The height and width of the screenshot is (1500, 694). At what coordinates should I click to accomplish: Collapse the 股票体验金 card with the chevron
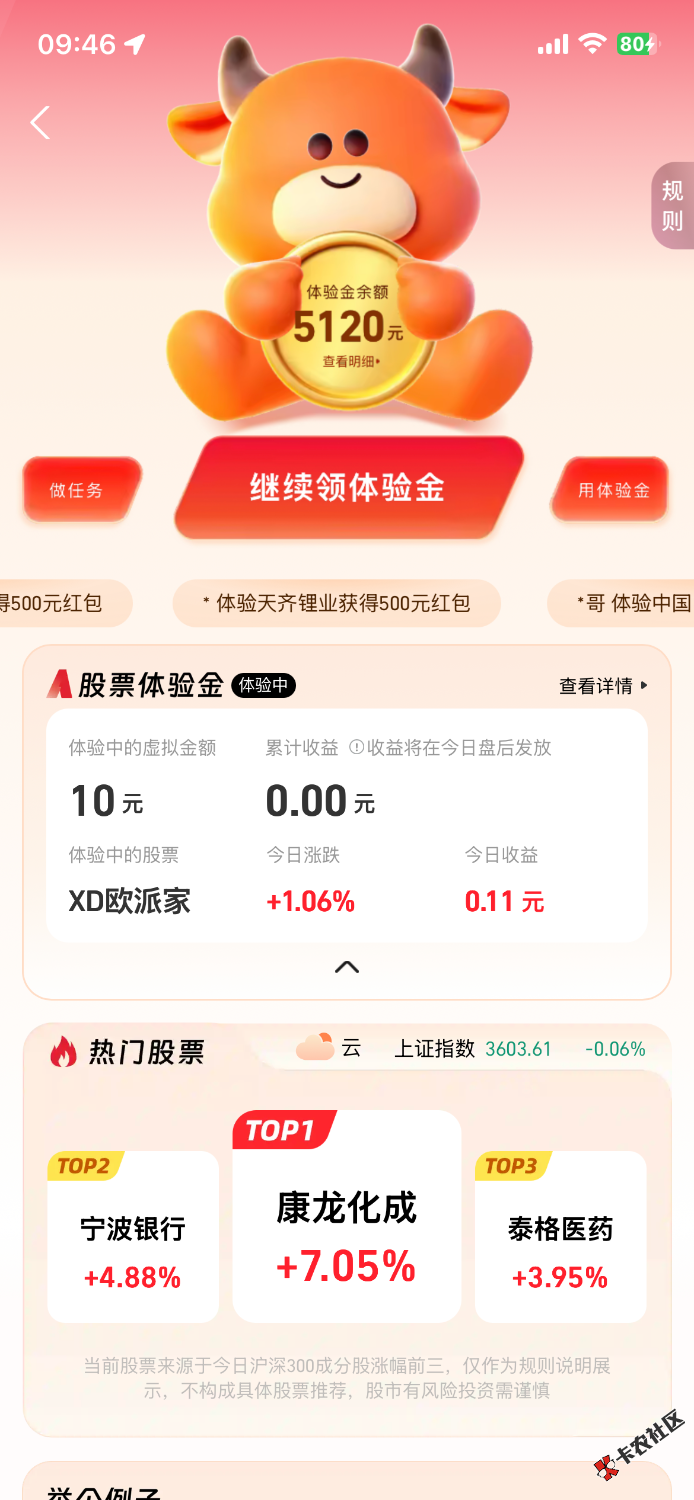point(347,967)
